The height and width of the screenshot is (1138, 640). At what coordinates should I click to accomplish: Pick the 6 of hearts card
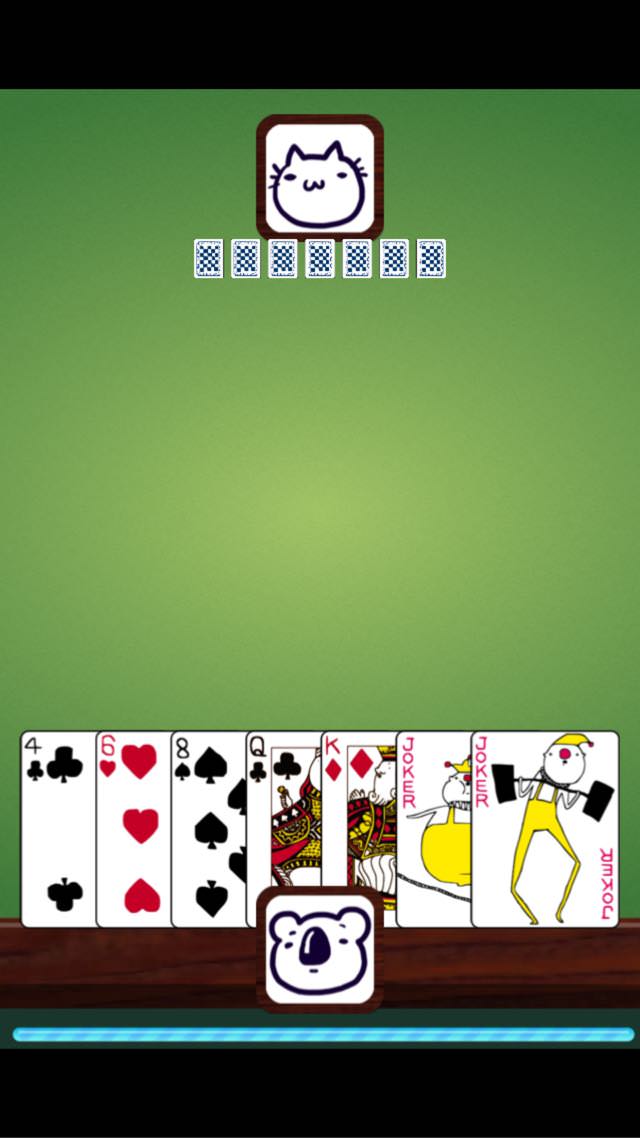pos(134,829)
